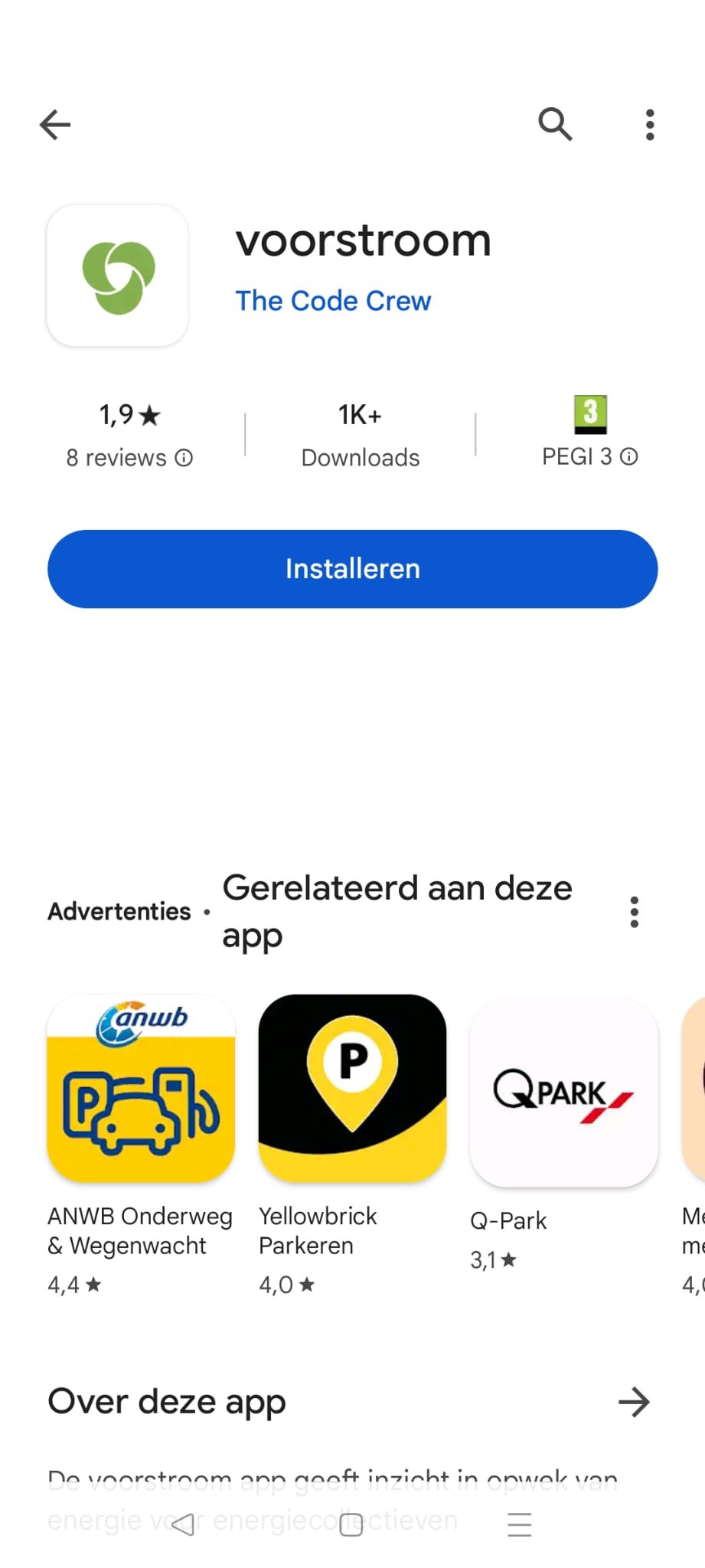
Task: Open search in the app bar
Action: pyautogui.click(x=555, y=124)
